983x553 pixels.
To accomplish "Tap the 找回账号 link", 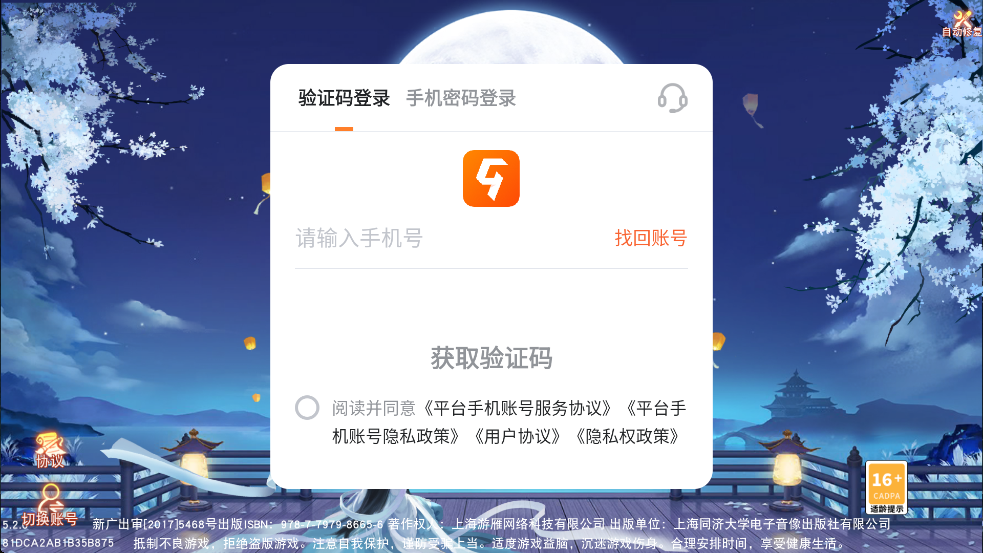I will point(651,238).
